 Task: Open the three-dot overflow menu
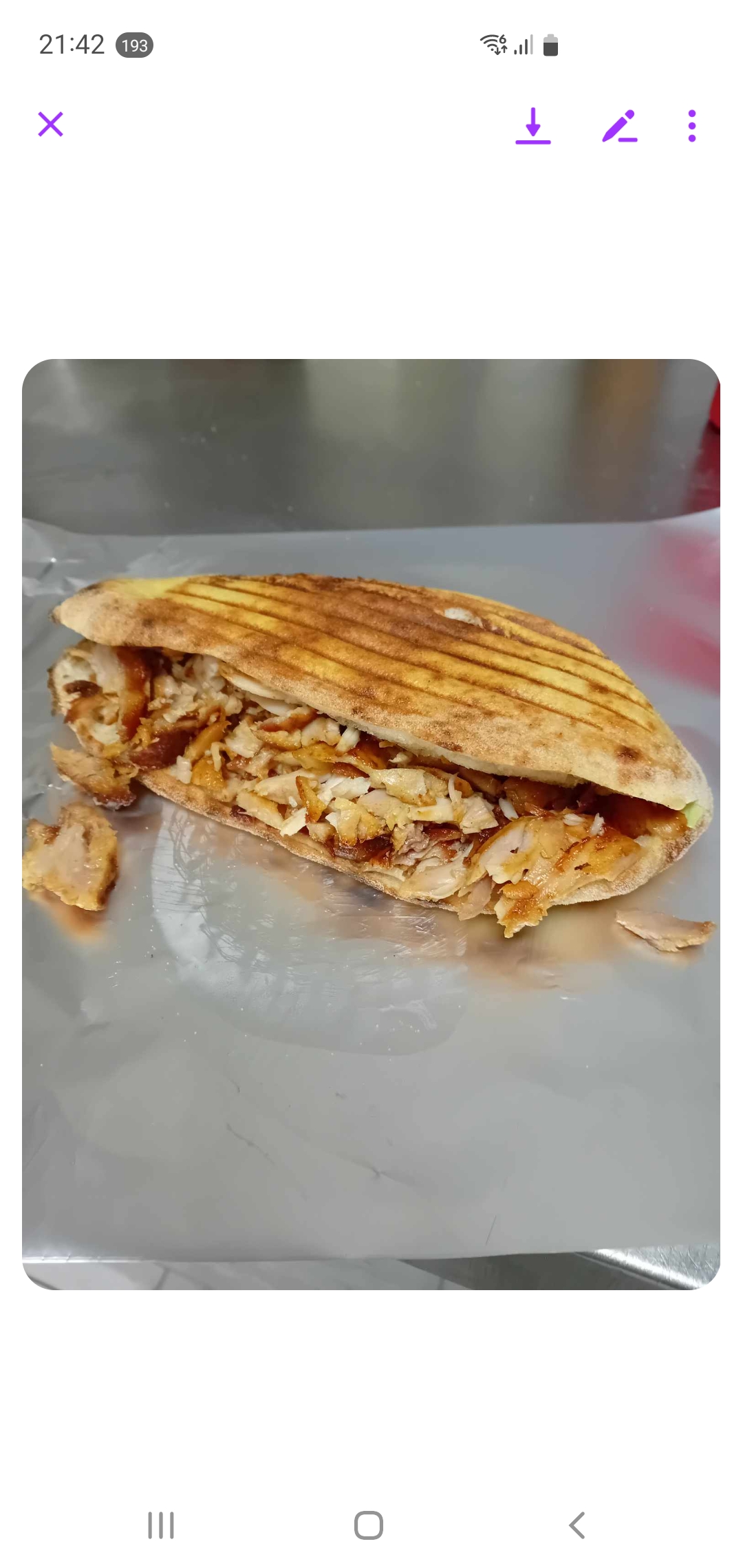pyautogui.click(x=691, y=126)
